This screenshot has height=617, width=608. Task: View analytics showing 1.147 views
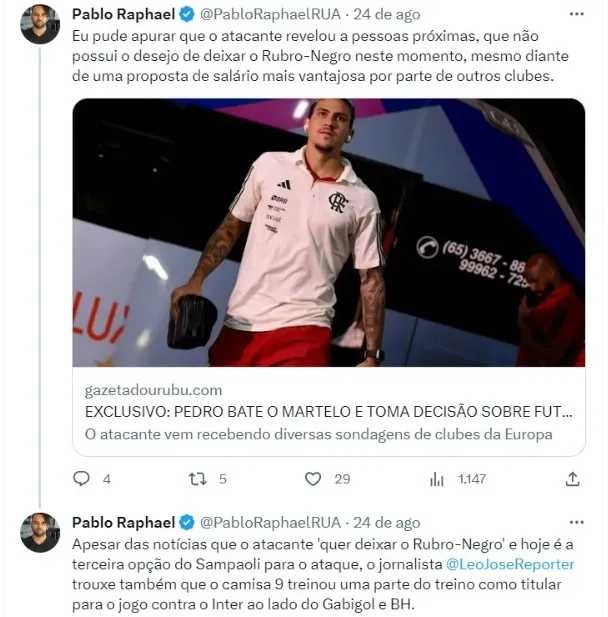click(437, 479)
